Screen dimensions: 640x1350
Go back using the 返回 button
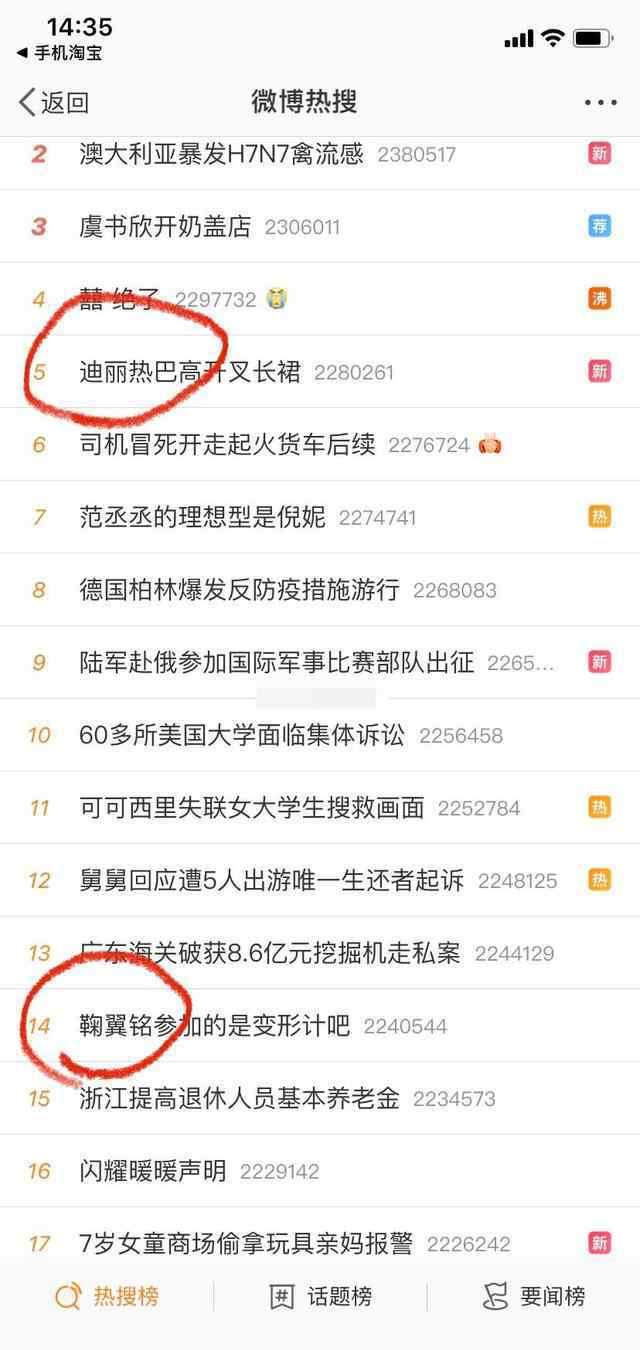point(54,102)
